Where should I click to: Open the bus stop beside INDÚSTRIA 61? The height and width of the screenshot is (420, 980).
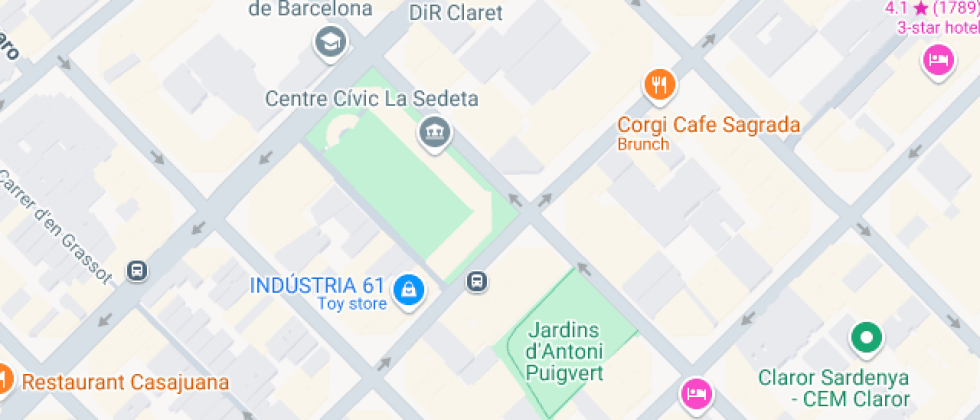tap(478, 282)
